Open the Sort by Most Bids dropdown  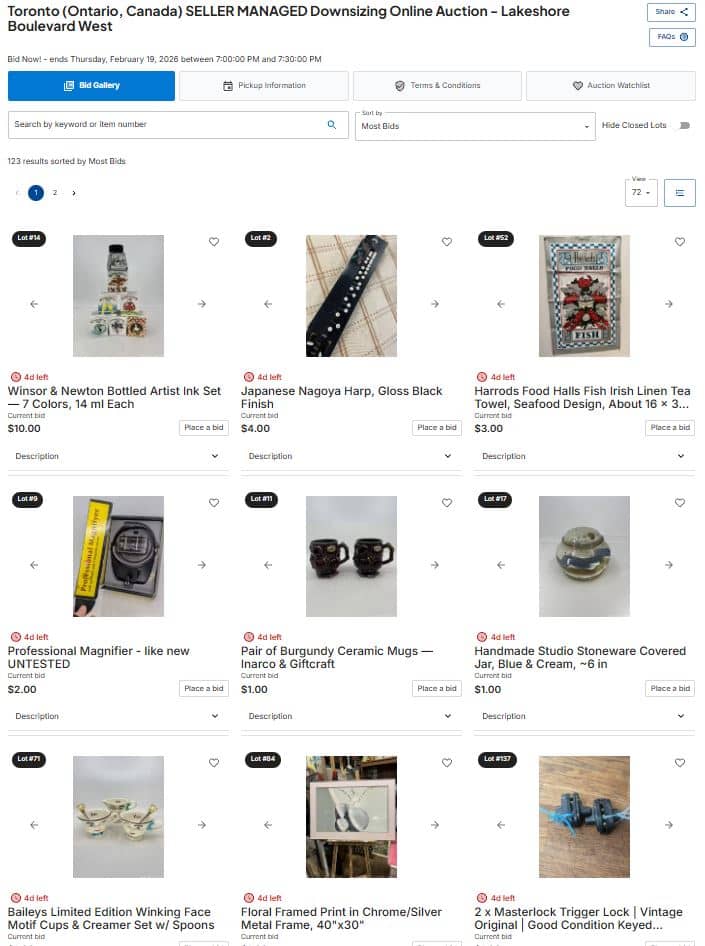pos(475,126)
